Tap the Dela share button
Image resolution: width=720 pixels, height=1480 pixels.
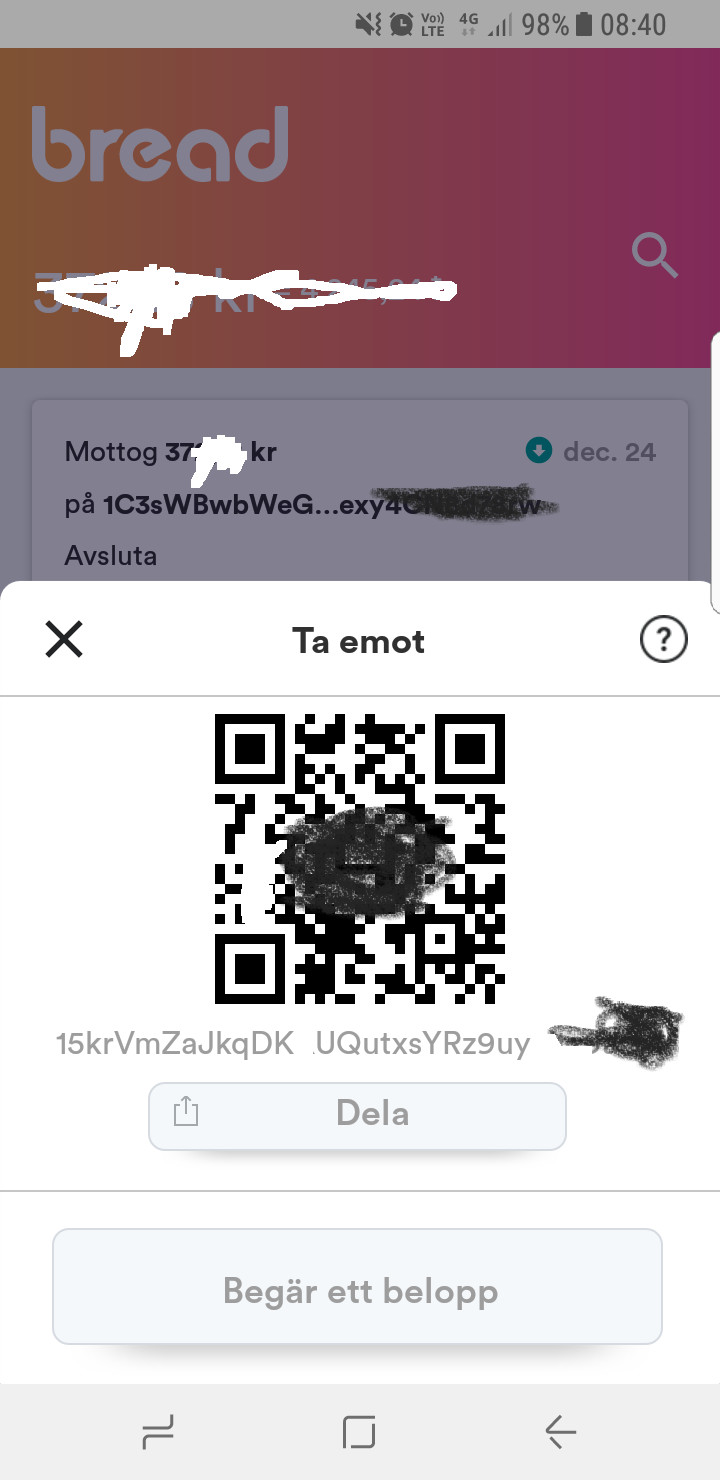[357, 1115]
